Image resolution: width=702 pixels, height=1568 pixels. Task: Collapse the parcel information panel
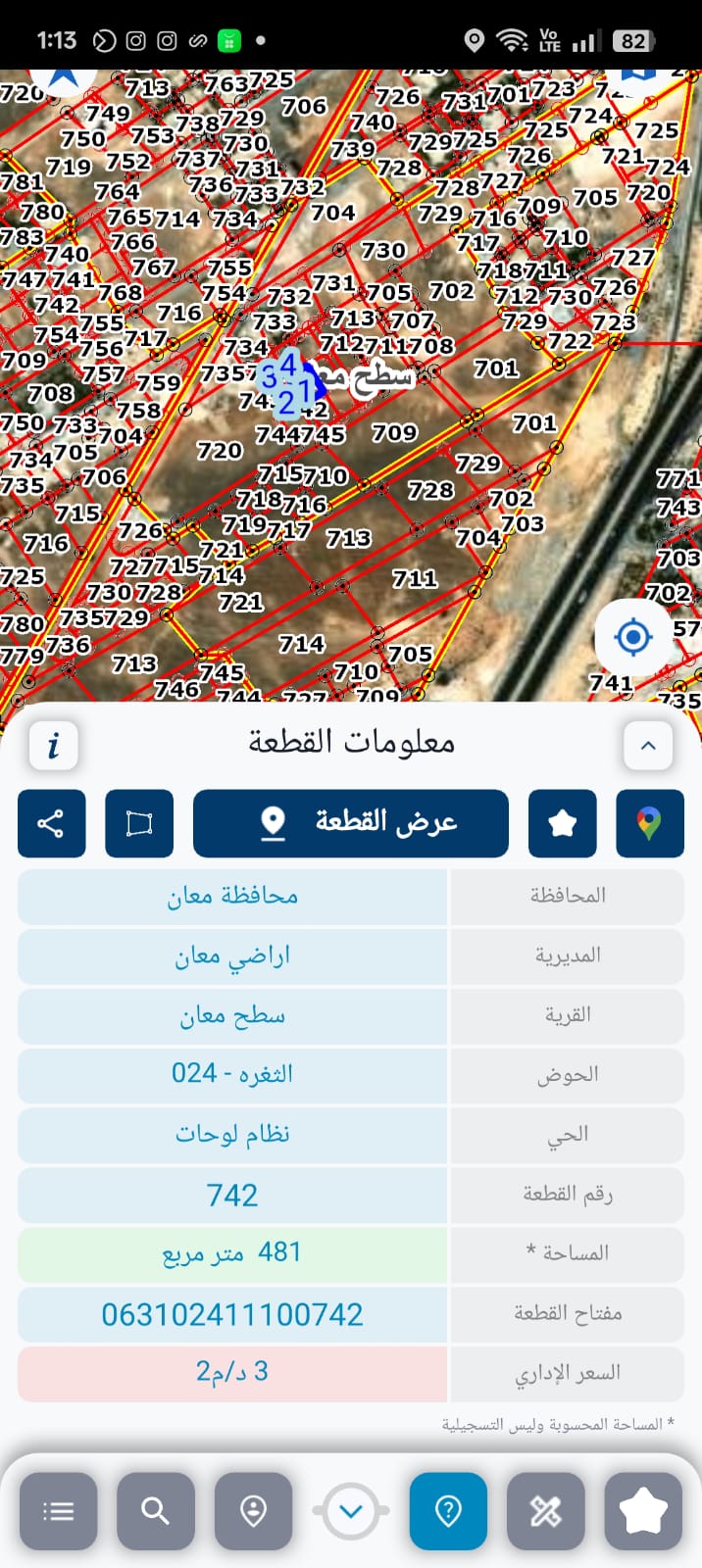tap(648, 746)
